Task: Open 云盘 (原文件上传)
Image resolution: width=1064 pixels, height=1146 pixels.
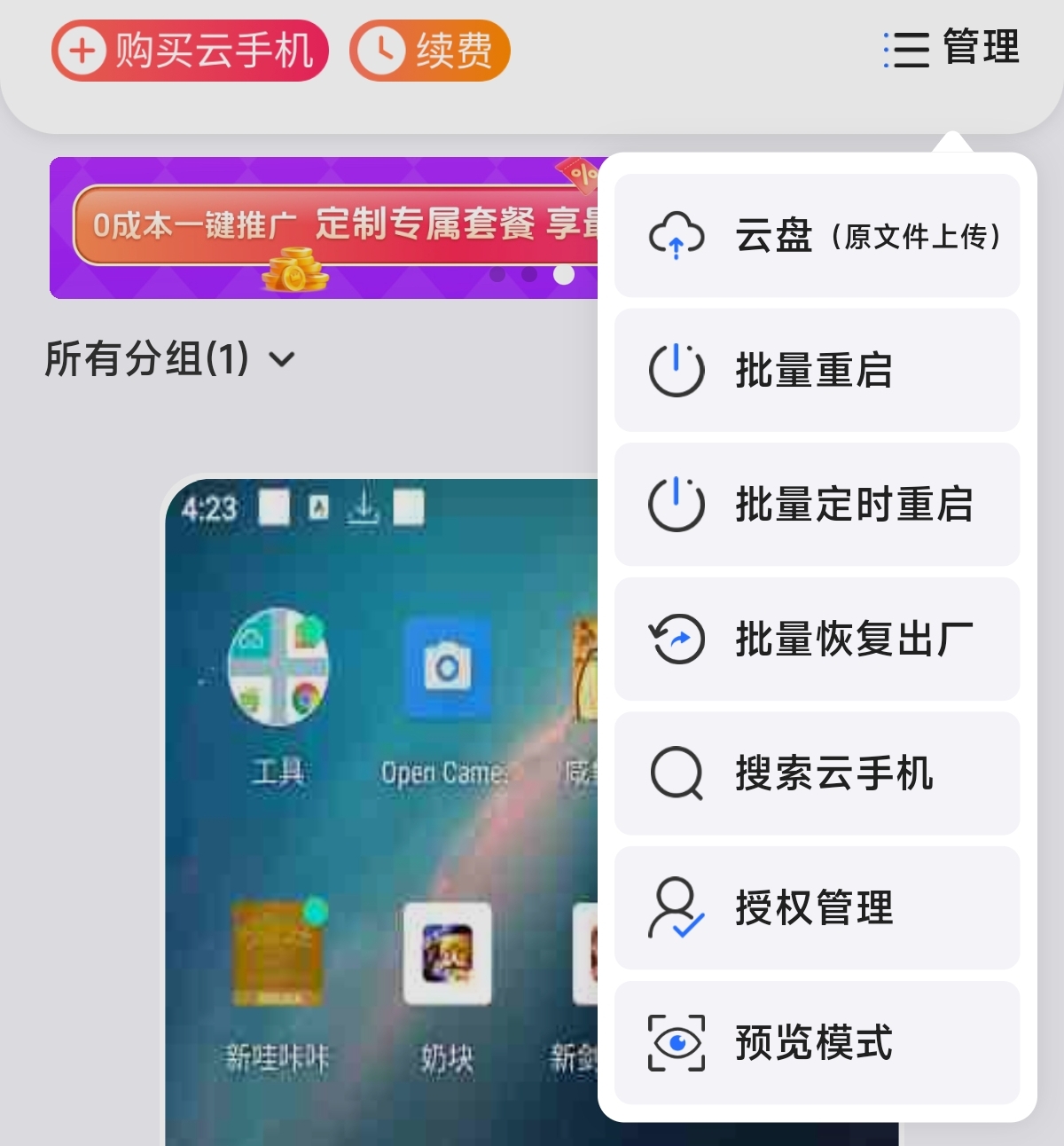Action: tap(817, 236)
